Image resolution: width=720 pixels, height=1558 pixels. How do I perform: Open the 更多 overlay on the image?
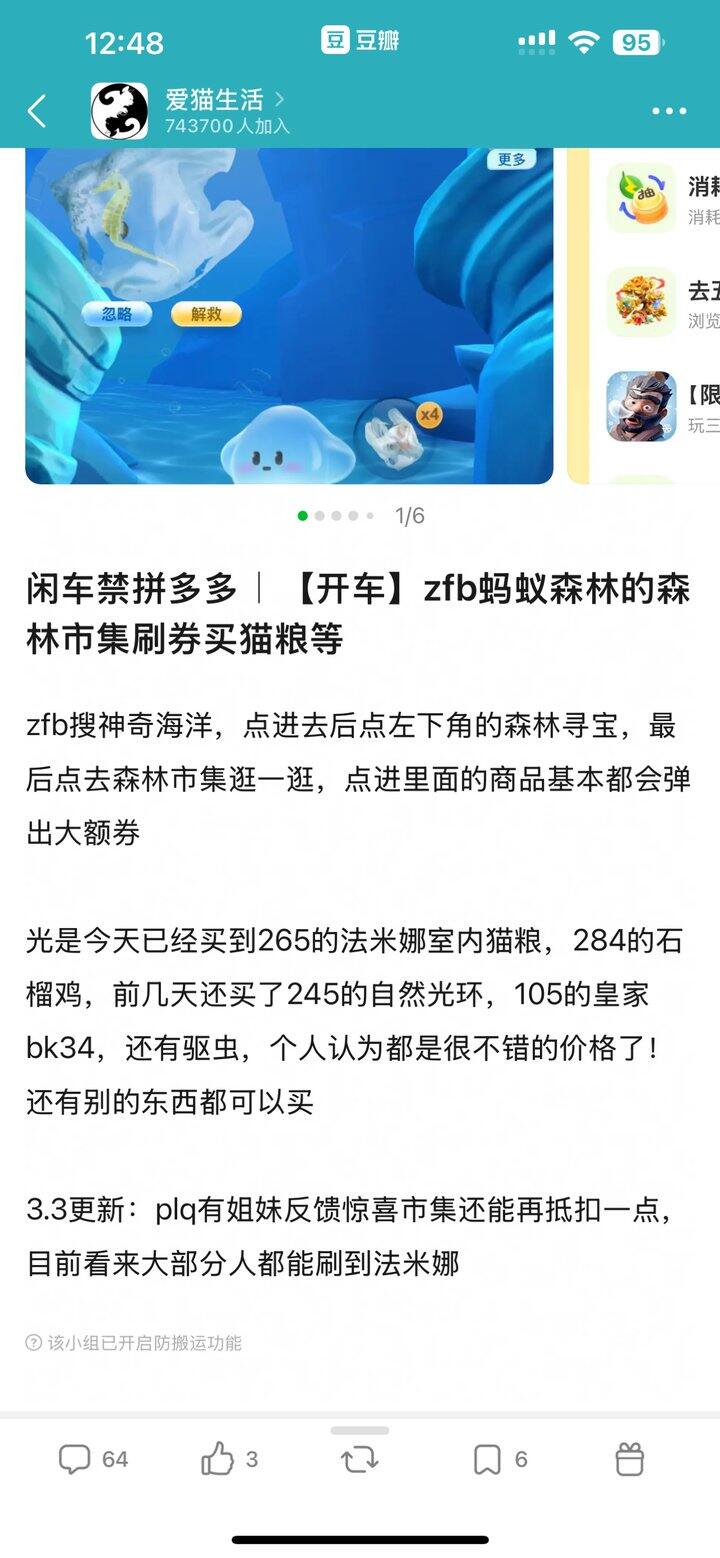(512, 160)
